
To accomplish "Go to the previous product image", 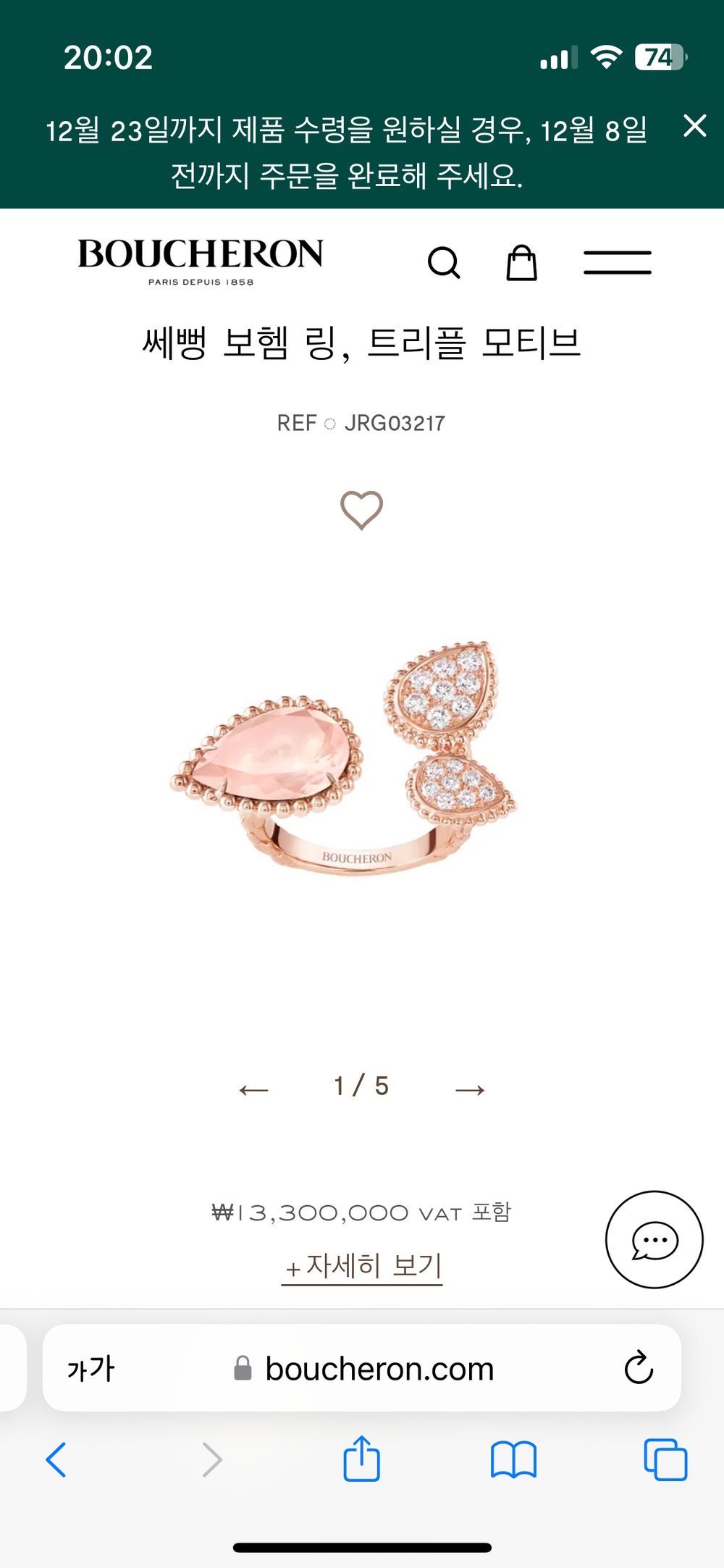I will pyautogui.click(x=253, y=1089).
